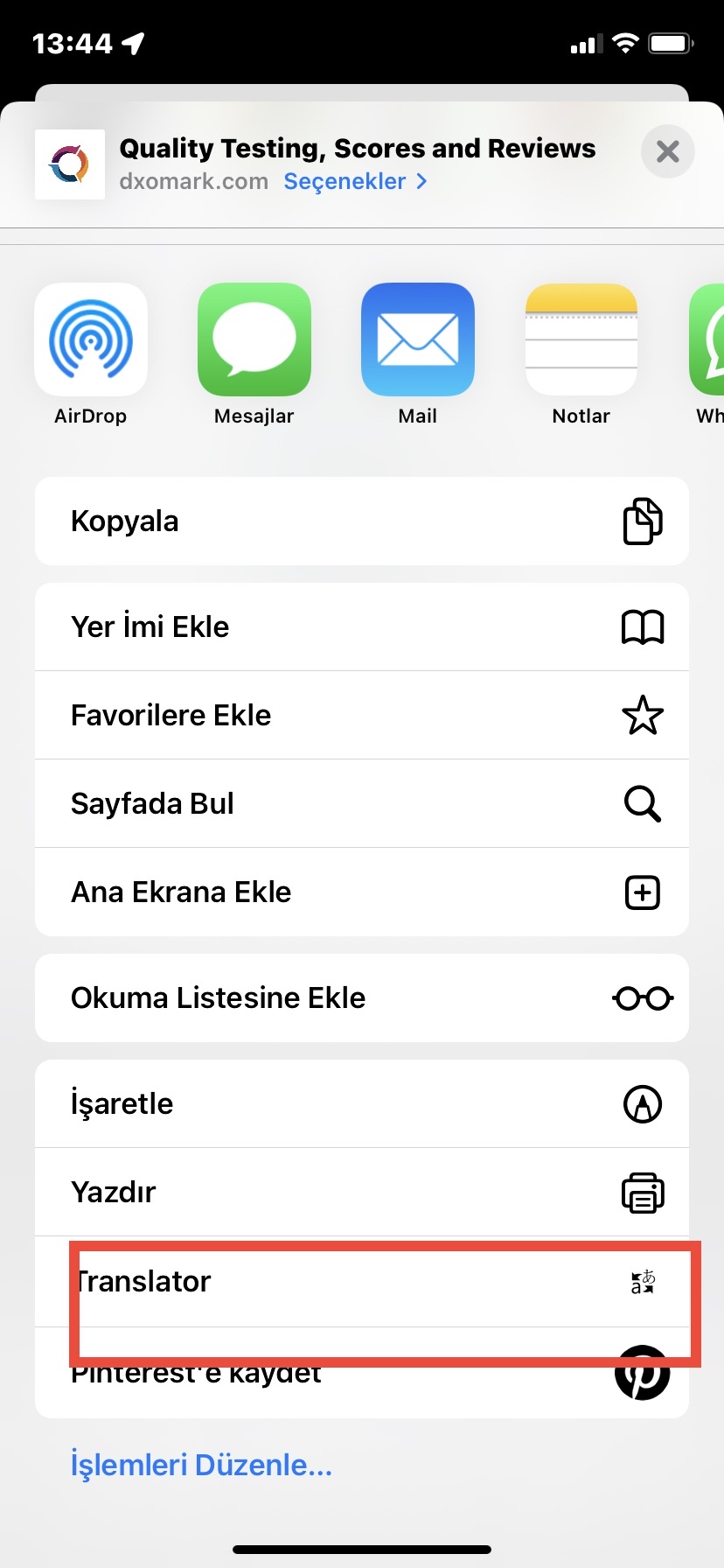Launch the Translator action
The height and width of the screenshot is (1568, 724).
(x=362, y=1281)
